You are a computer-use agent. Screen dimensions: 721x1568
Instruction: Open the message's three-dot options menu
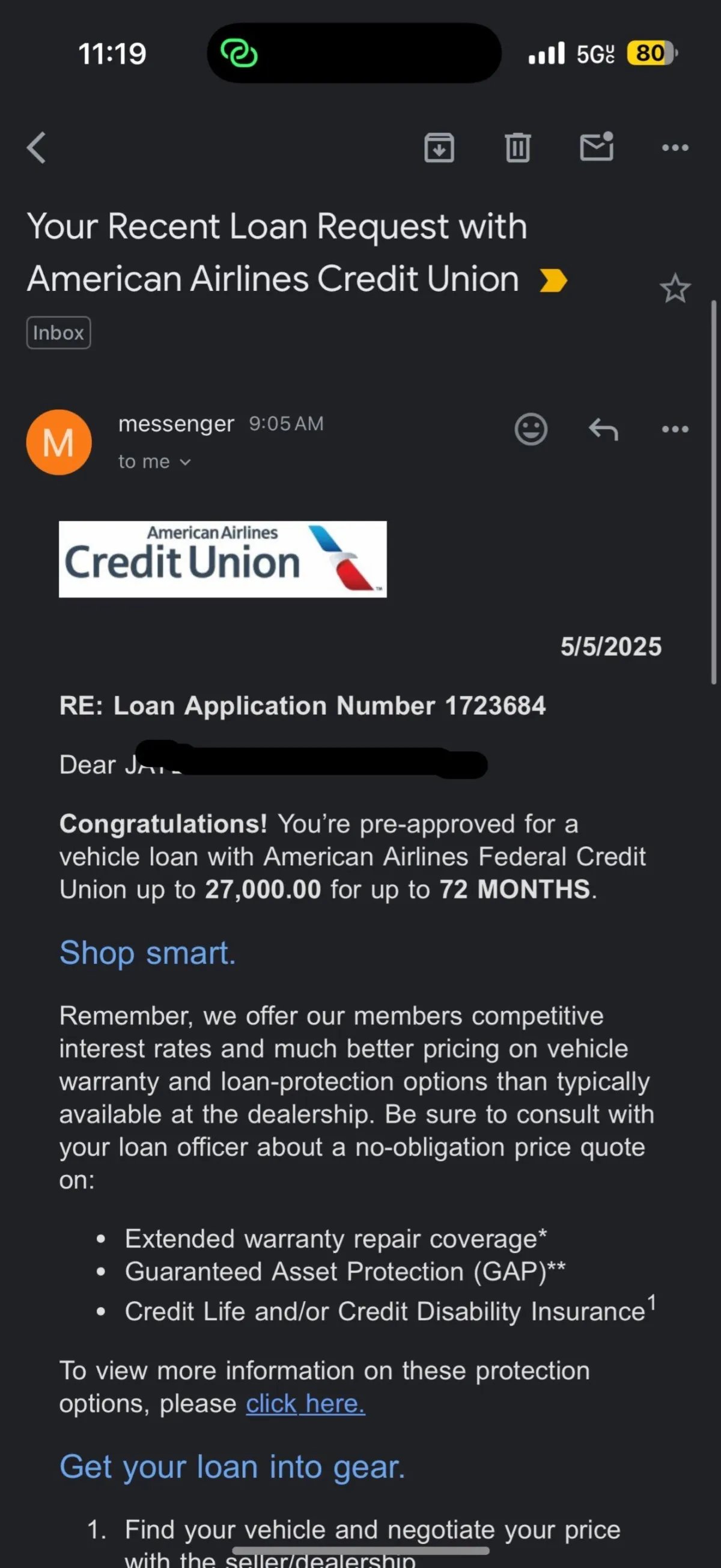coord(675,429)
